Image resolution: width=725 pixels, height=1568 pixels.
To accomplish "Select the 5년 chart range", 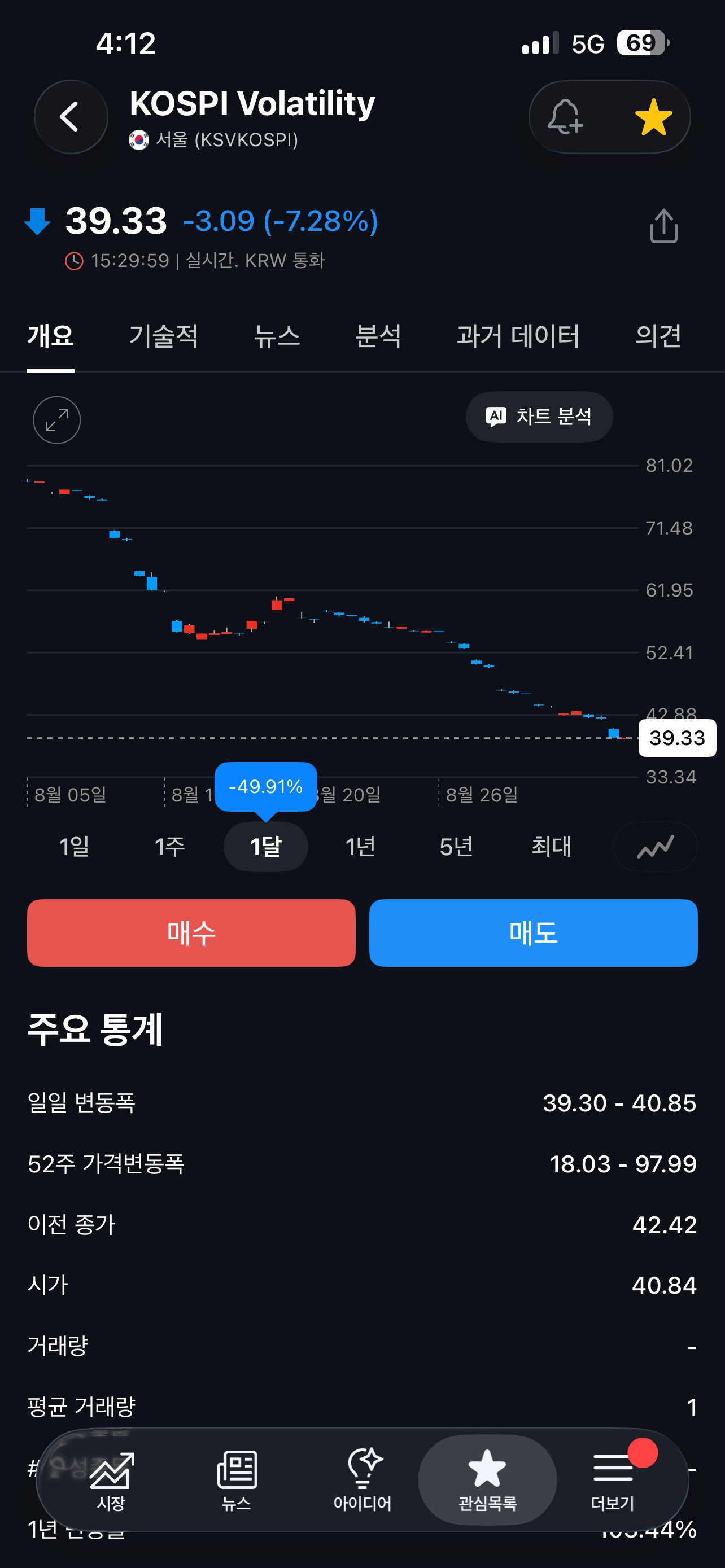I will [x=456, y=847].
